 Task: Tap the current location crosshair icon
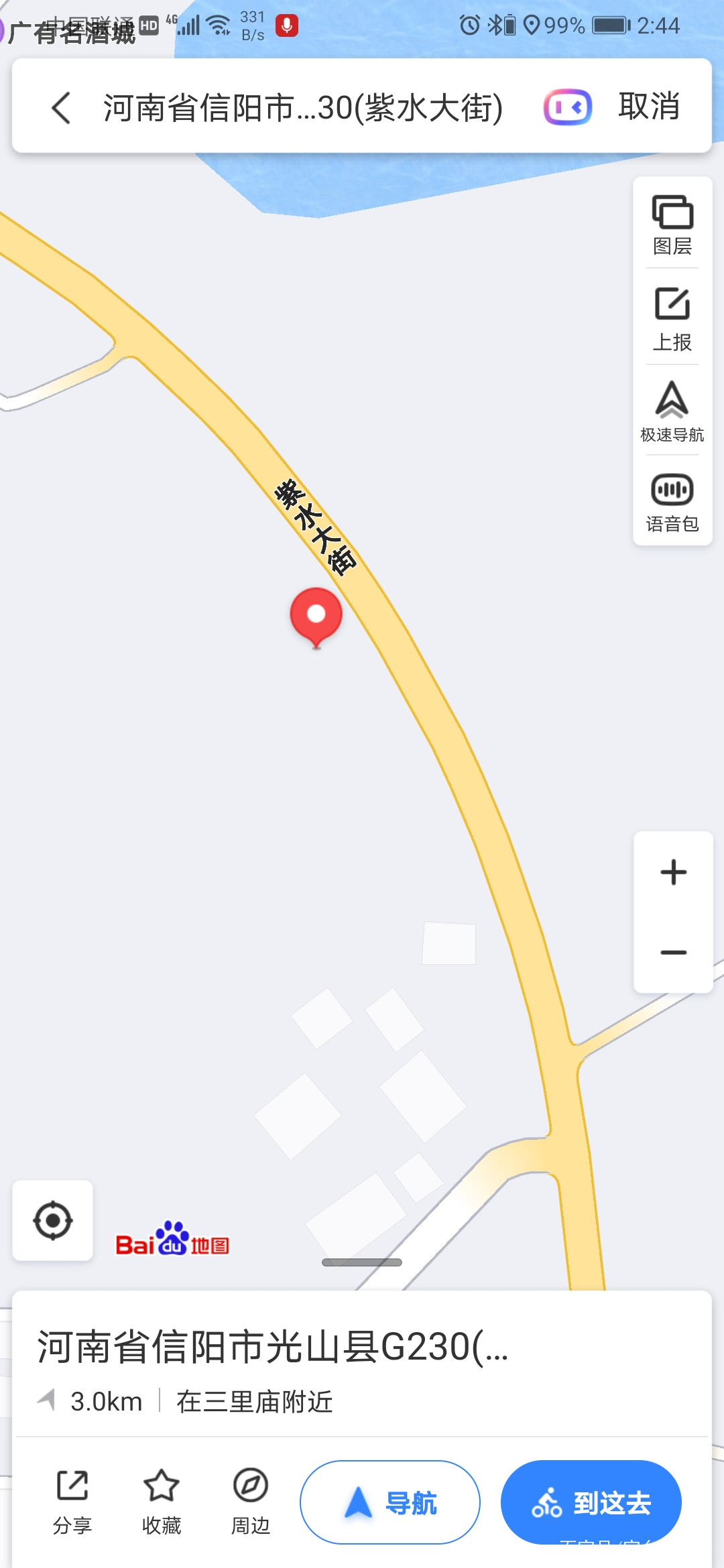(52, 1221)
